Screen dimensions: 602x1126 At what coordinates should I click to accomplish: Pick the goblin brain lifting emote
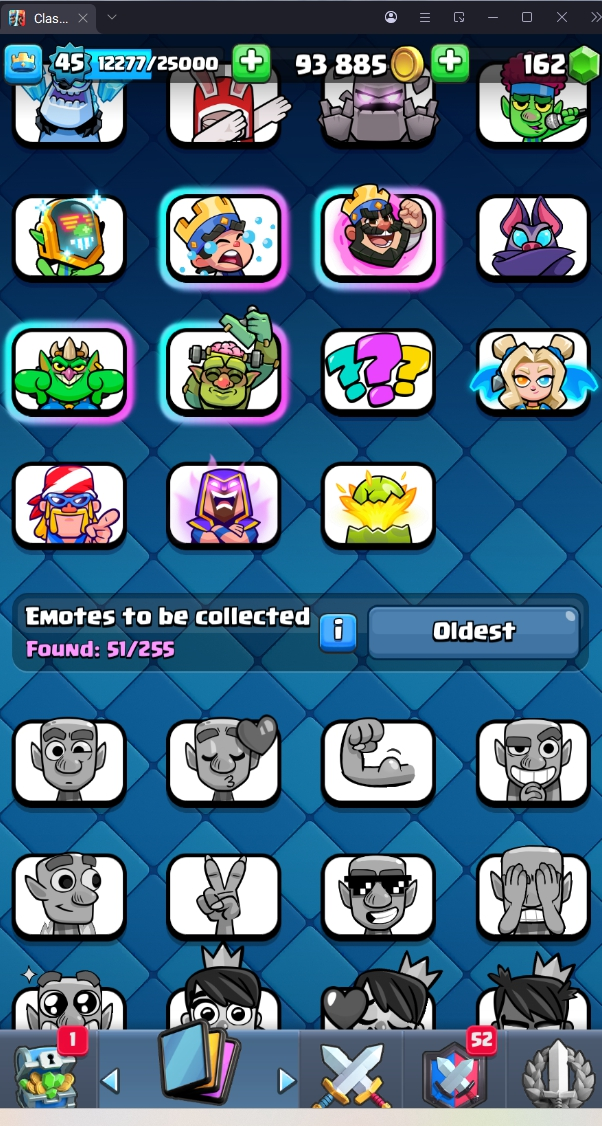click(x=224, y=371)
